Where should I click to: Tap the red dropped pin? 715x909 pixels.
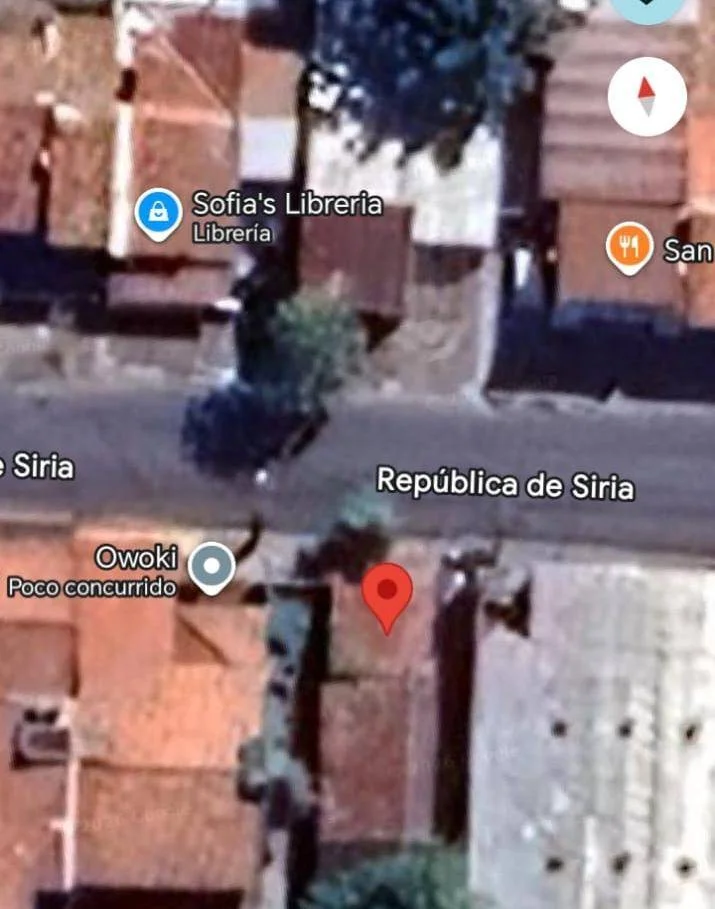point(387,594)
